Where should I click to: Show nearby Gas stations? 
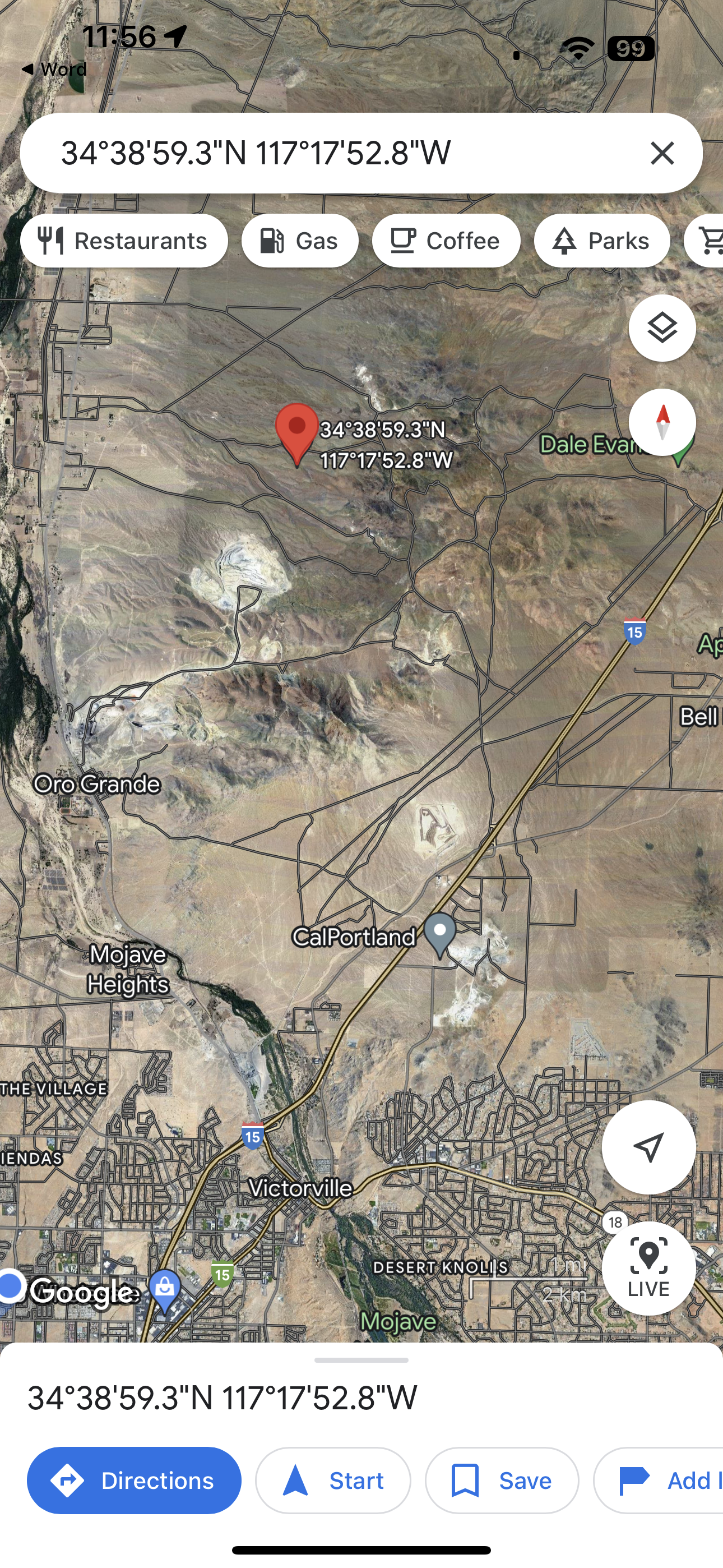click(x=299, y=241)
